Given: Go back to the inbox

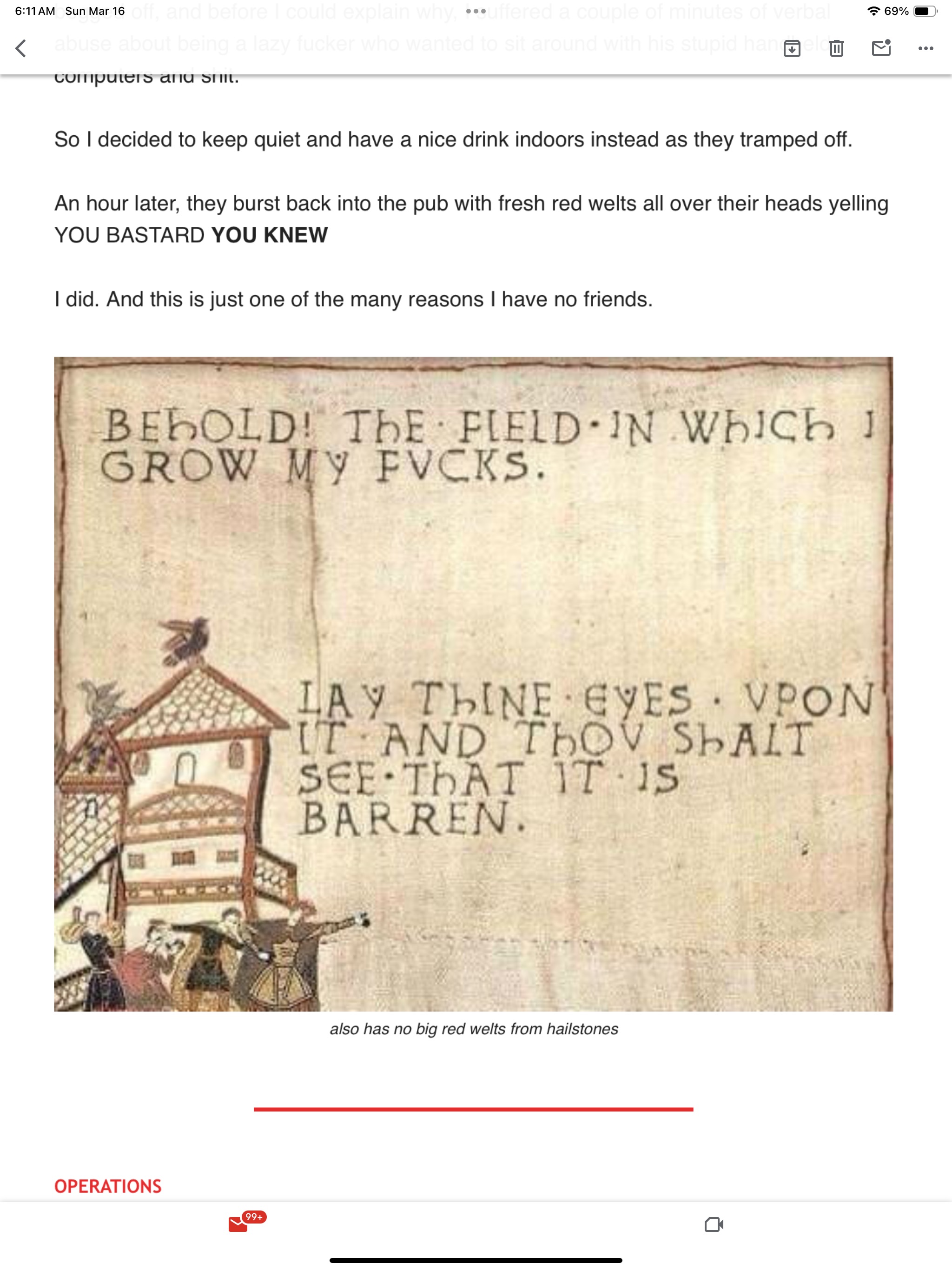Looking at the screenshot, I should pyautogui.click(x=21, y=48).
